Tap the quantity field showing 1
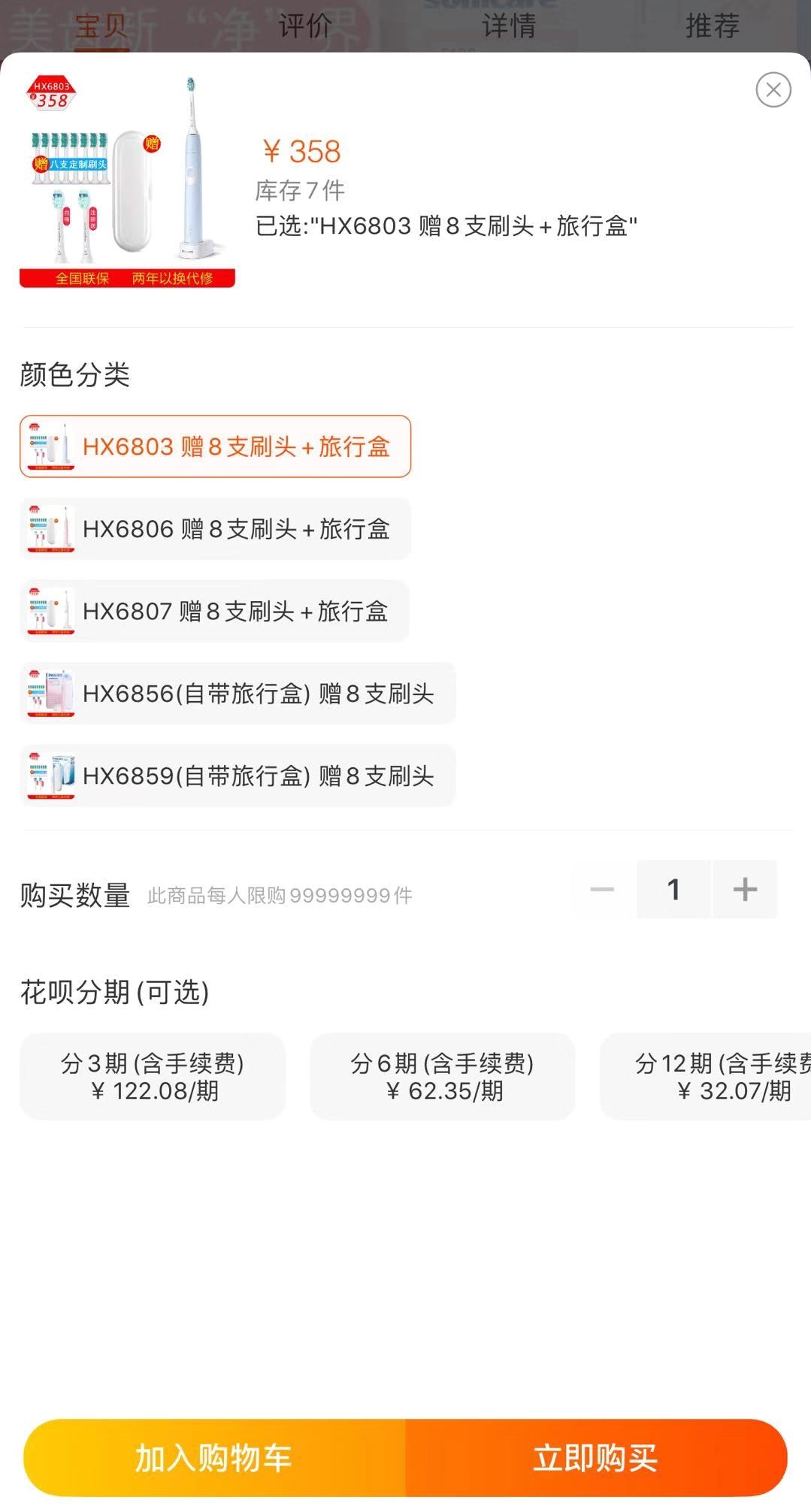Screen dimensions: 811x1512 point(673,890)
